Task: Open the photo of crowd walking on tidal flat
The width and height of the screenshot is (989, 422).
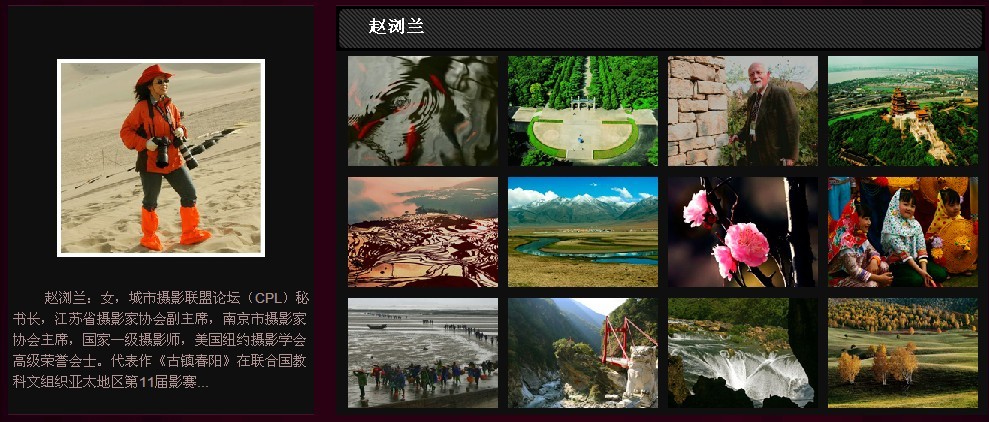Action: (422, 353)
